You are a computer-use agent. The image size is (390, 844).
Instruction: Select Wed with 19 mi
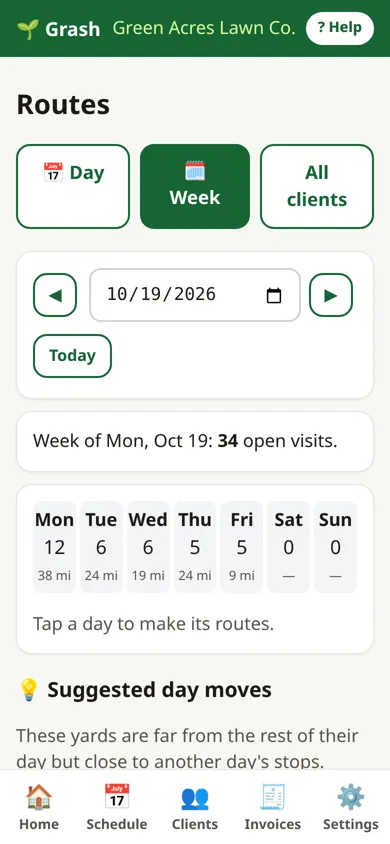(x=148, y=547)
